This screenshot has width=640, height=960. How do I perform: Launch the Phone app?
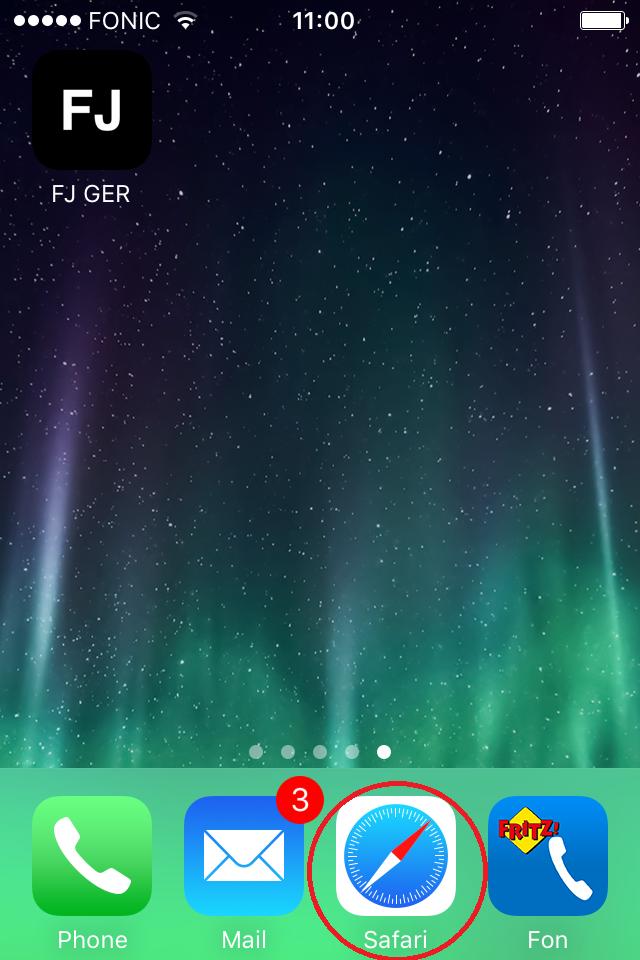click(x=92, y=856)
